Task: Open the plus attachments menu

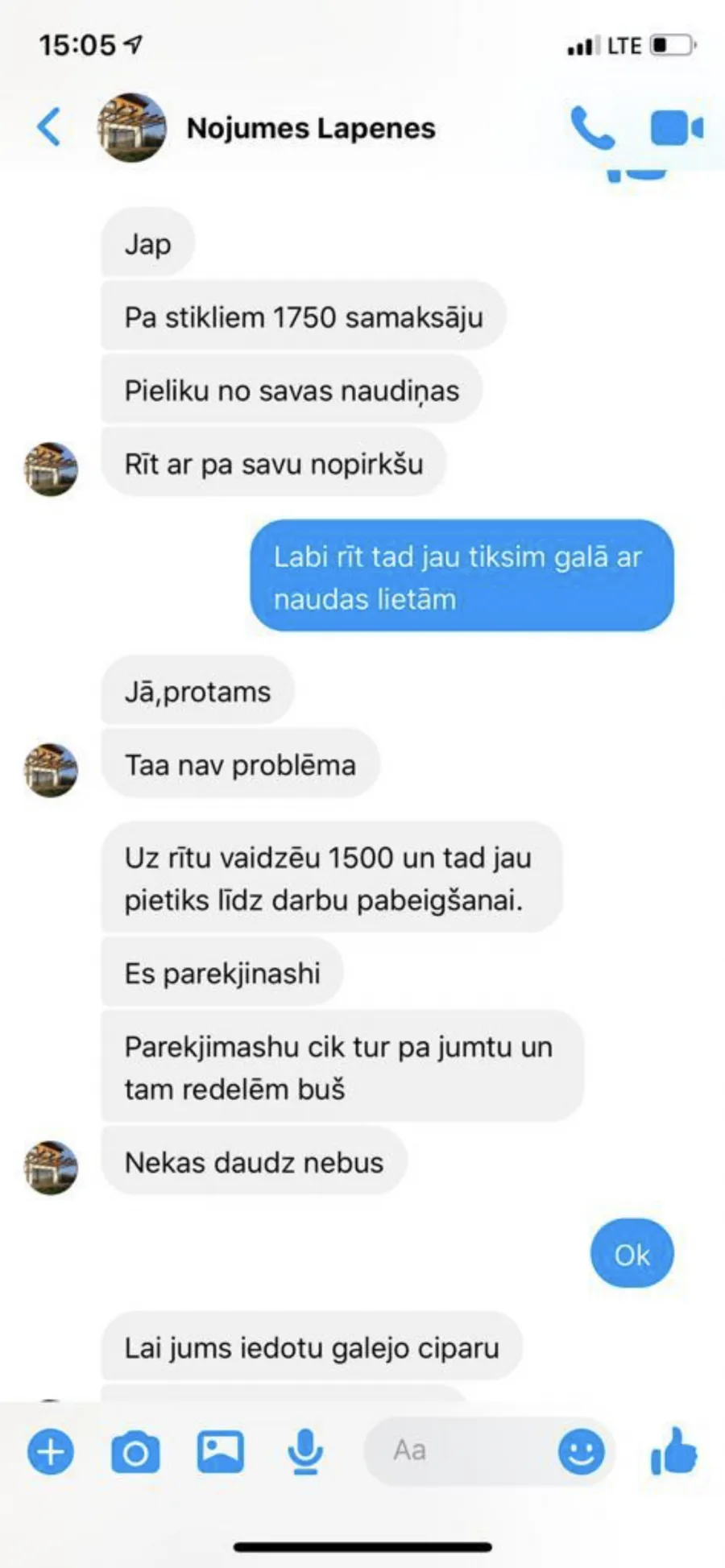Action: pyautogui.click(x=51, y=1452)
